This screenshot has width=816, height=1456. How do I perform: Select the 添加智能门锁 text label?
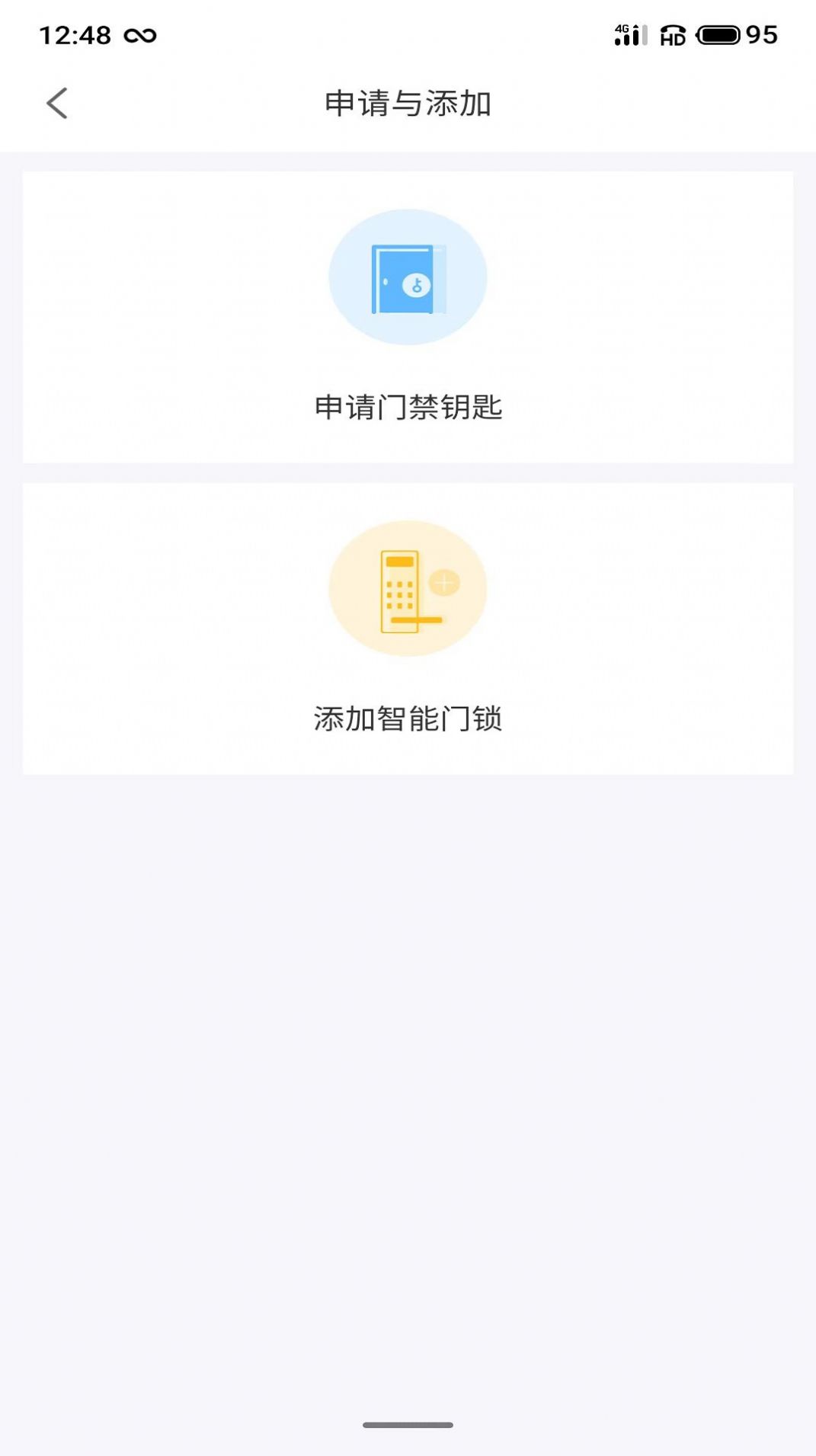408,718
